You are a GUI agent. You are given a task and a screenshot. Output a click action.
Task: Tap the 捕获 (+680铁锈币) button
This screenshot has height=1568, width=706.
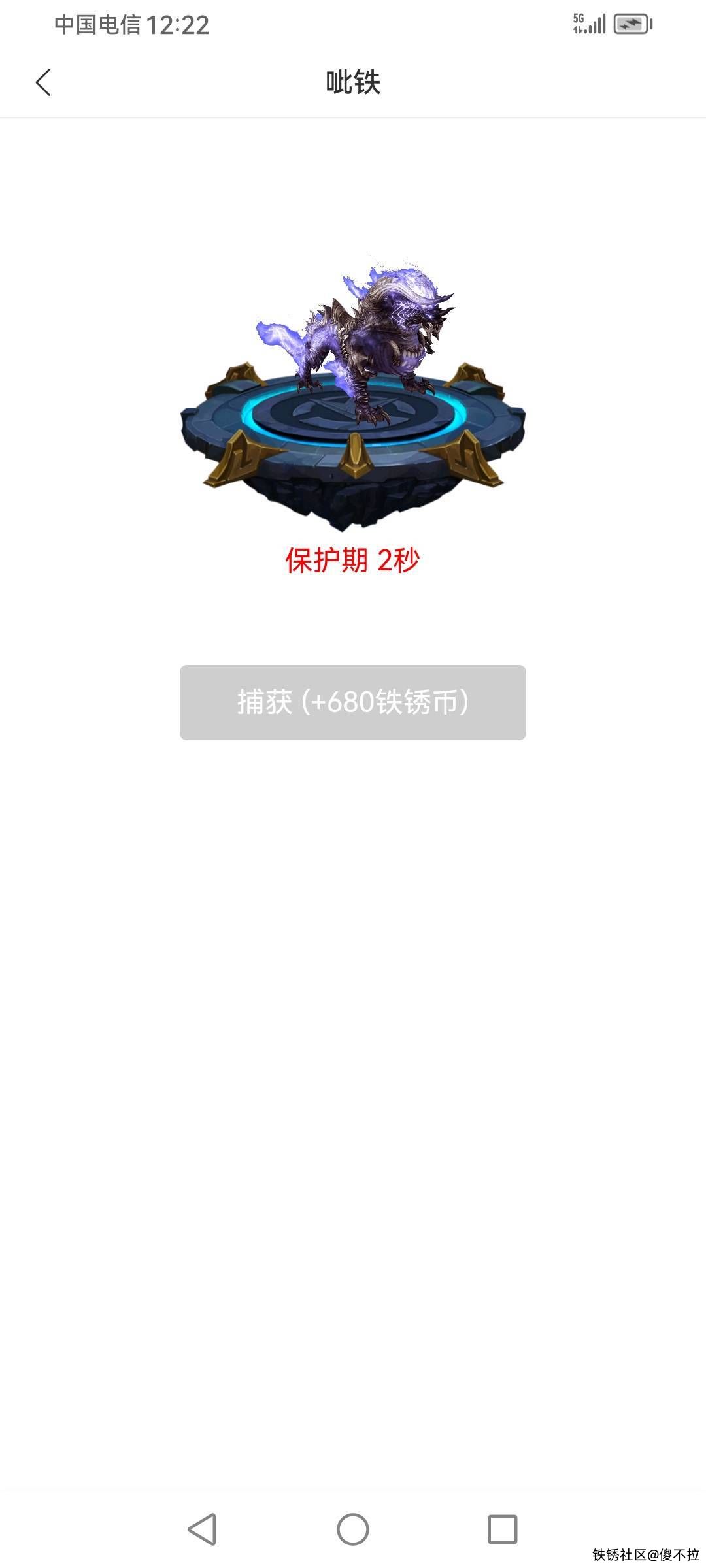(353, 702)
